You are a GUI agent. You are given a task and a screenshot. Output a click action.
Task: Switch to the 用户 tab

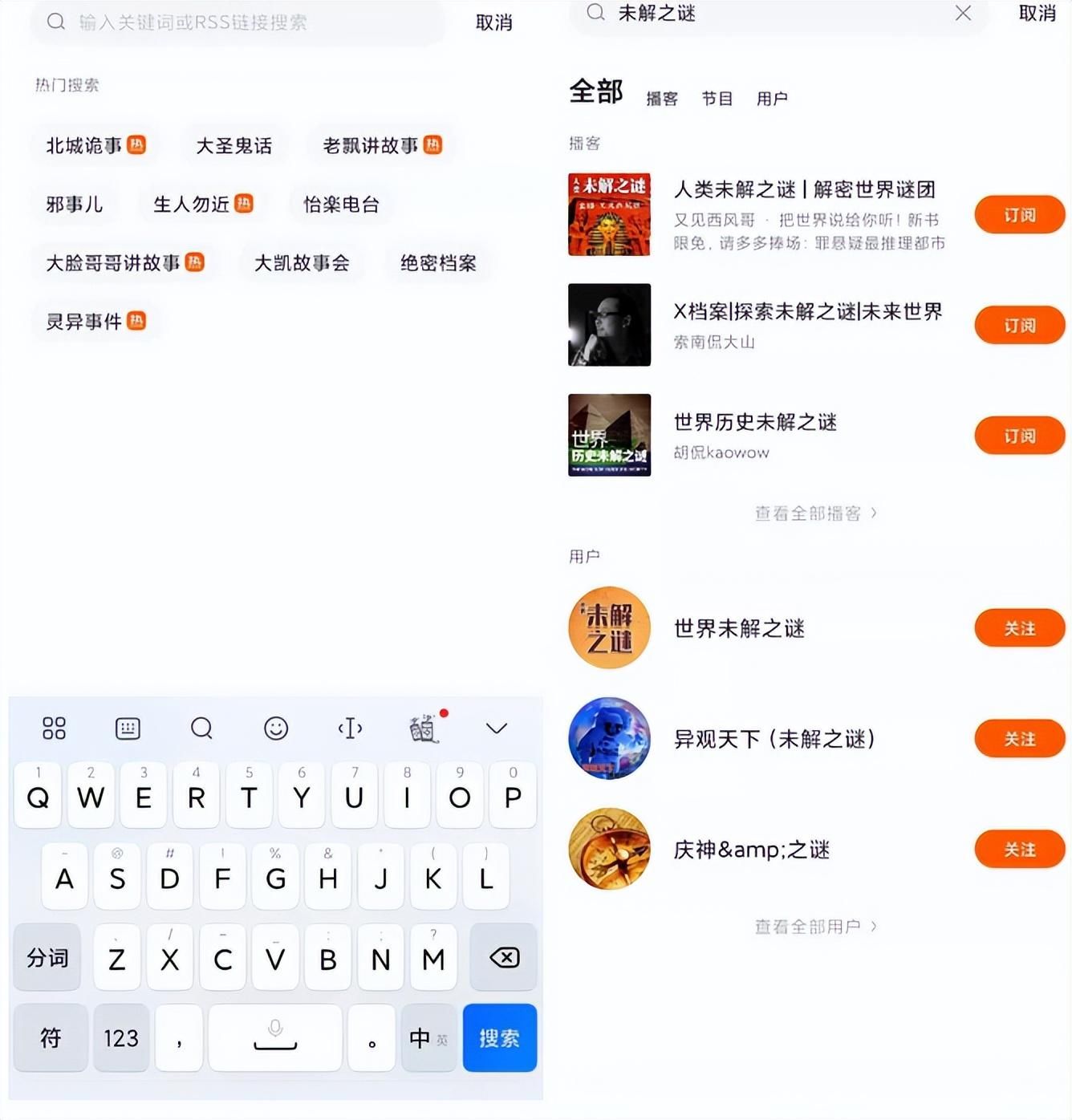coord(772,99)
